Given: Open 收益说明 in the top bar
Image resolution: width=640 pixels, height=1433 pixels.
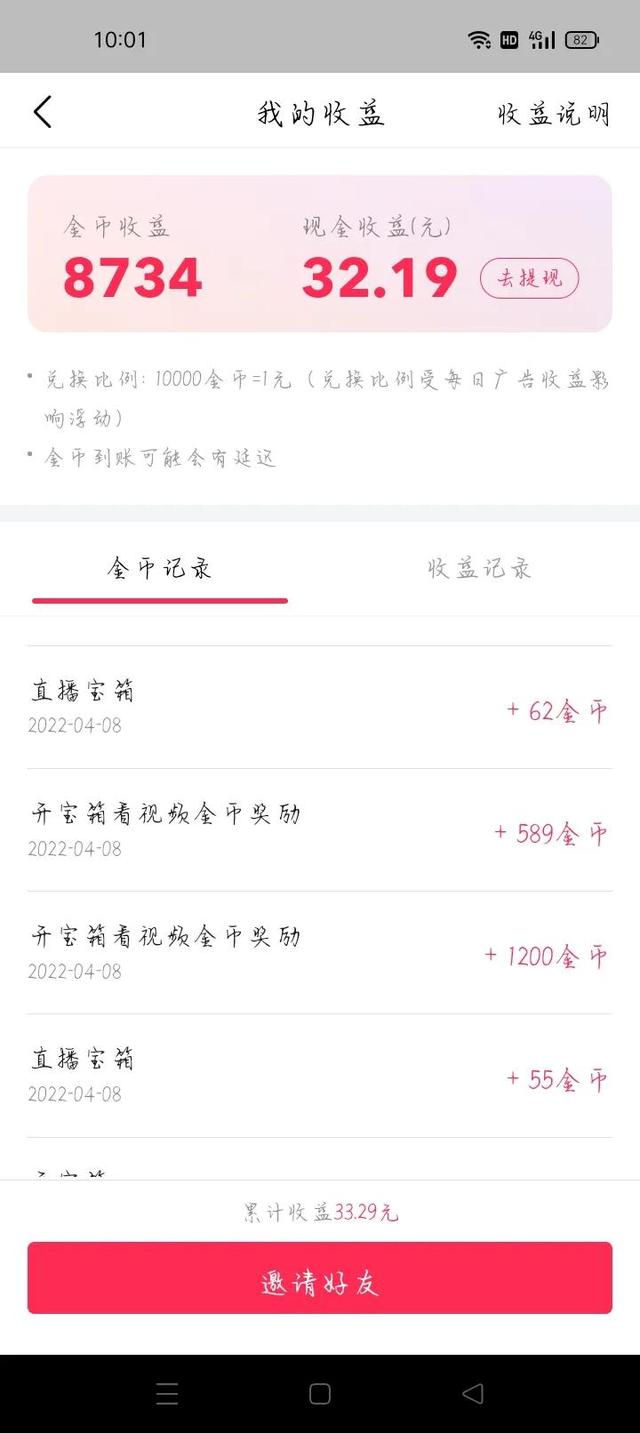Looking at the screenshot, I should 553,114.
